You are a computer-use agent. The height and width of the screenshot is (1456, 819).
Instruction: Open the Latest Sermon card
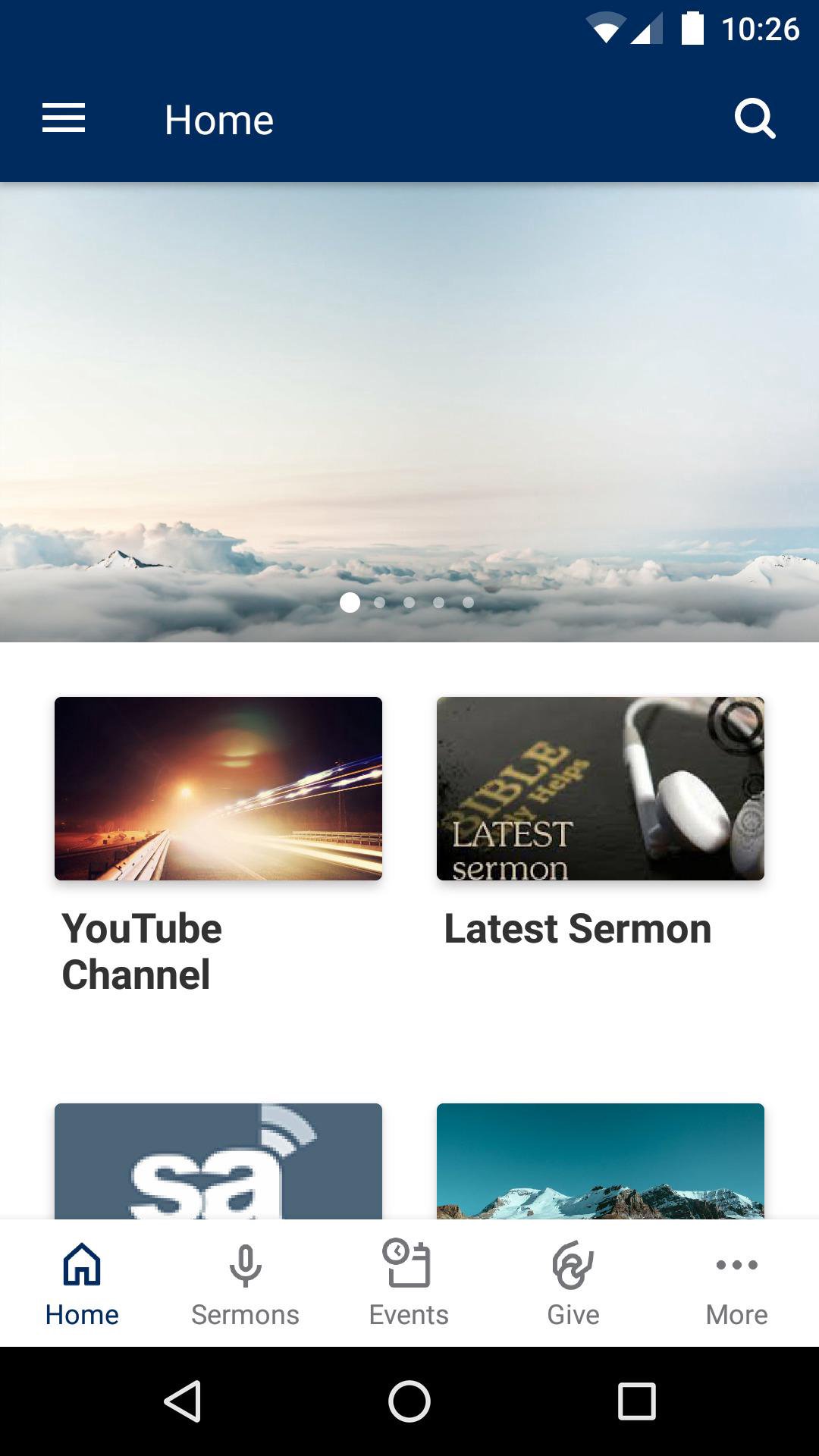point(600,789)
